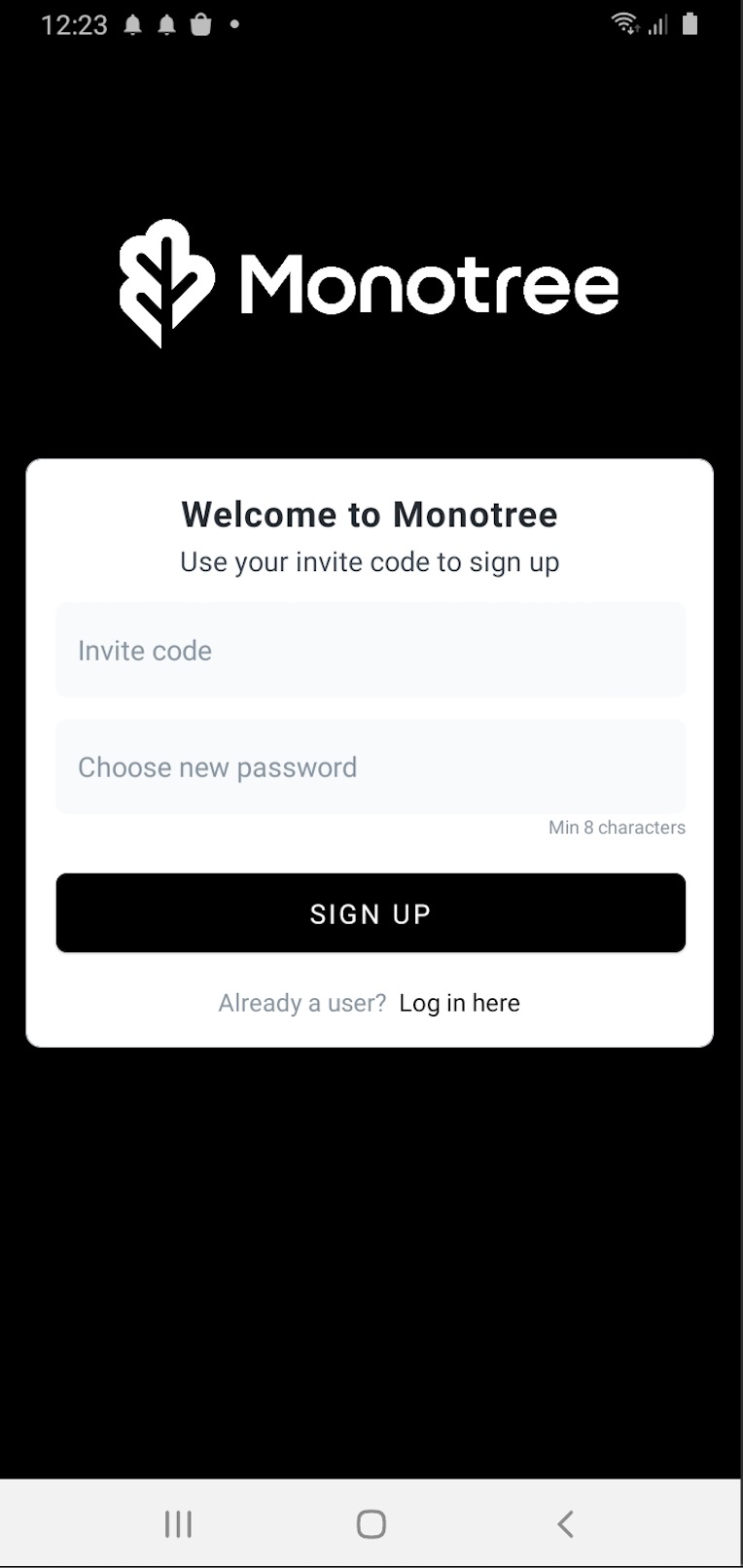Focus the Invite code field
Screen dimensions: 743x1568
point(371,650)
